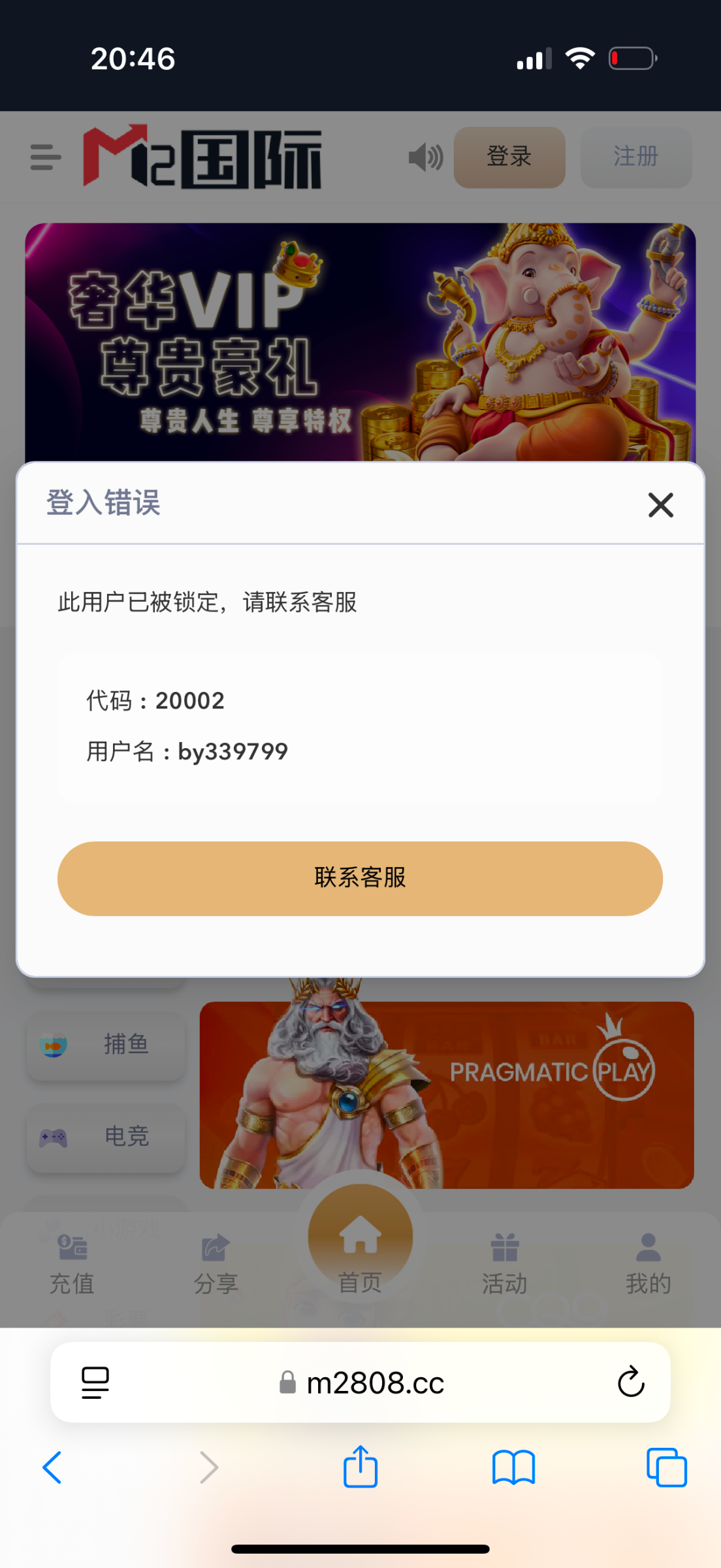Open Safari page settings menu
721x1568 pixels.
[x=95, y=1382]
